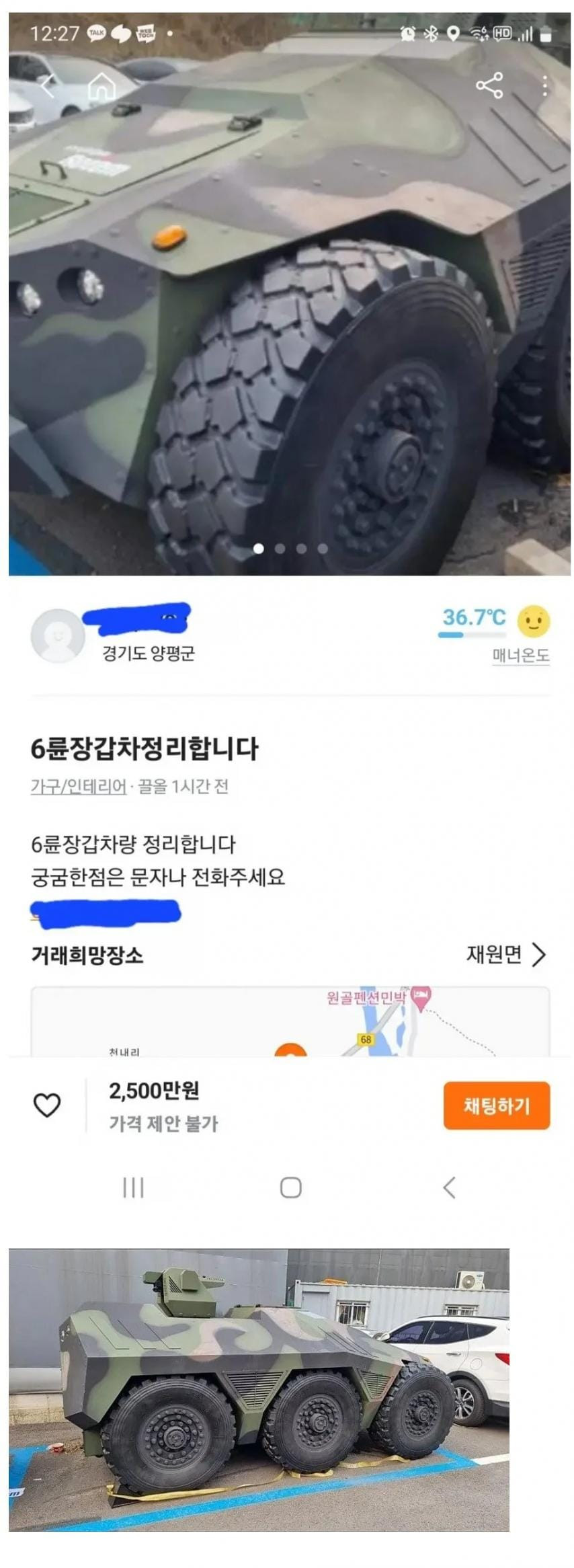
Task: Go back using the top-left arrow
Action: point(47,86)
